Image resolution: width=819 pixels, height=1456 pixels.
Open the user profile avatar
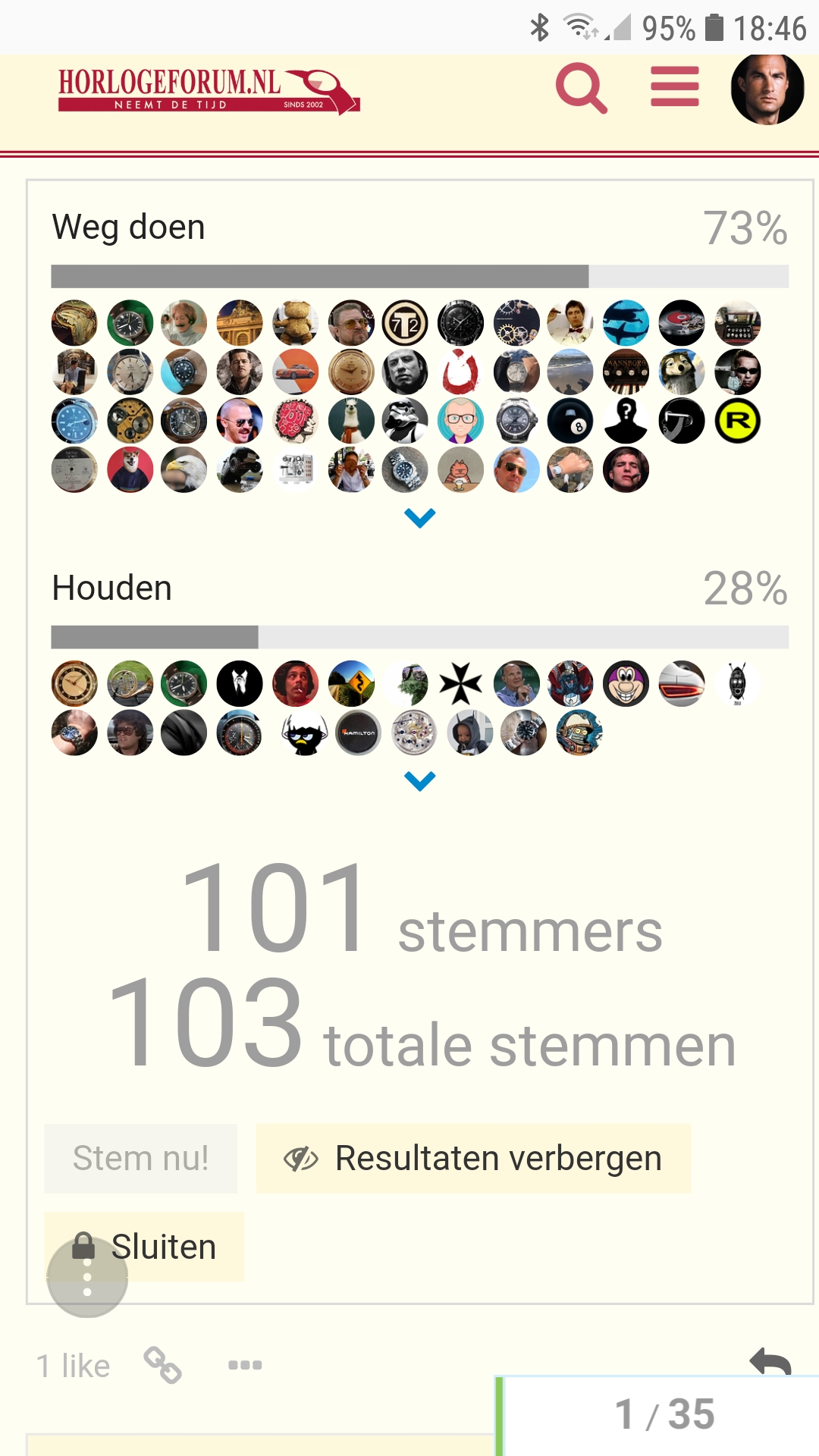767,88
